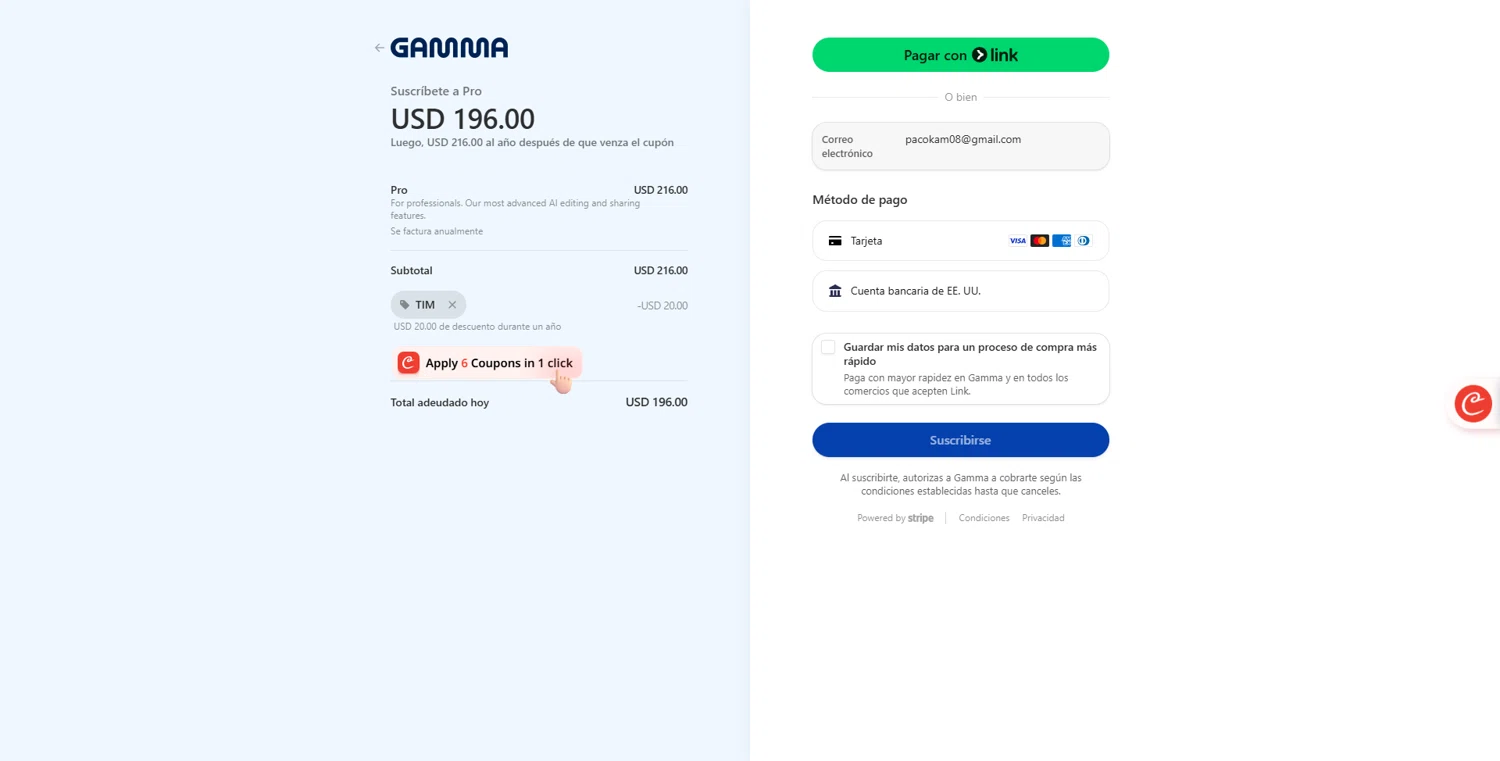Choose Cuenta bancaria de EE. UU.
This screenshot has height=761, width=1500.
point(960,291)
